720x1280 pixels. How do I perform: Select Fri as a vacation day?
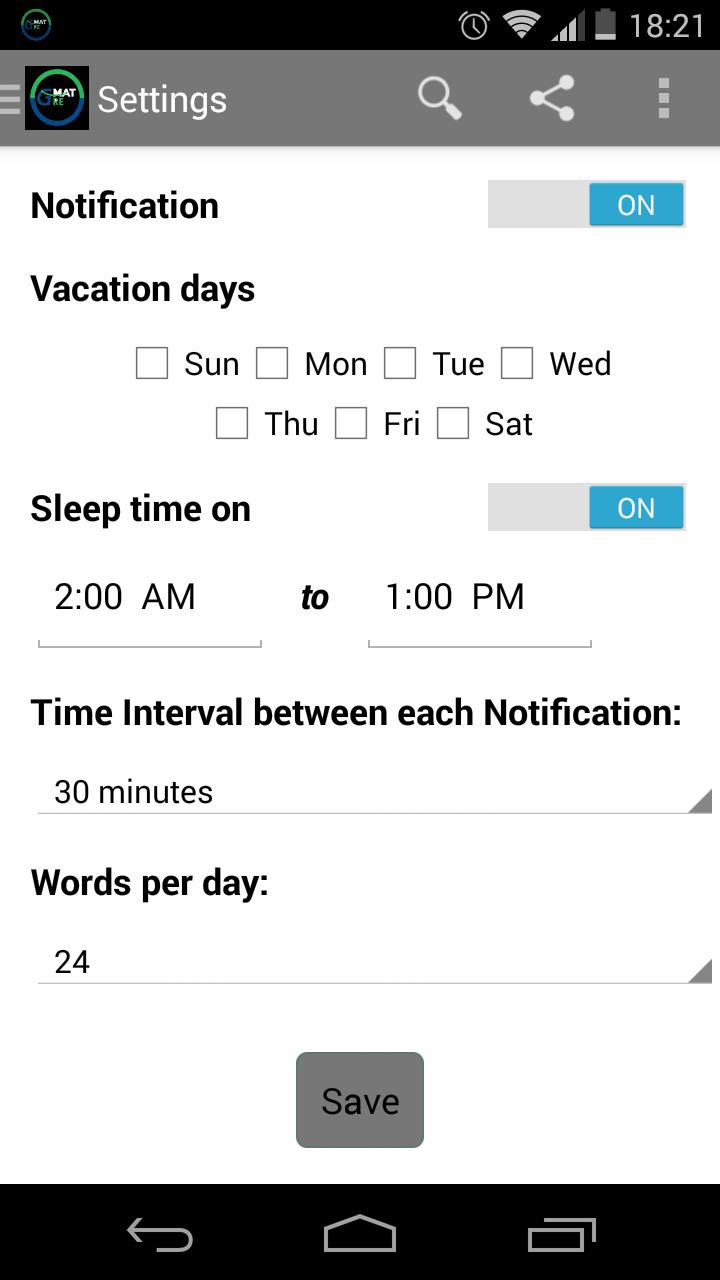click(x=351, y=424)
